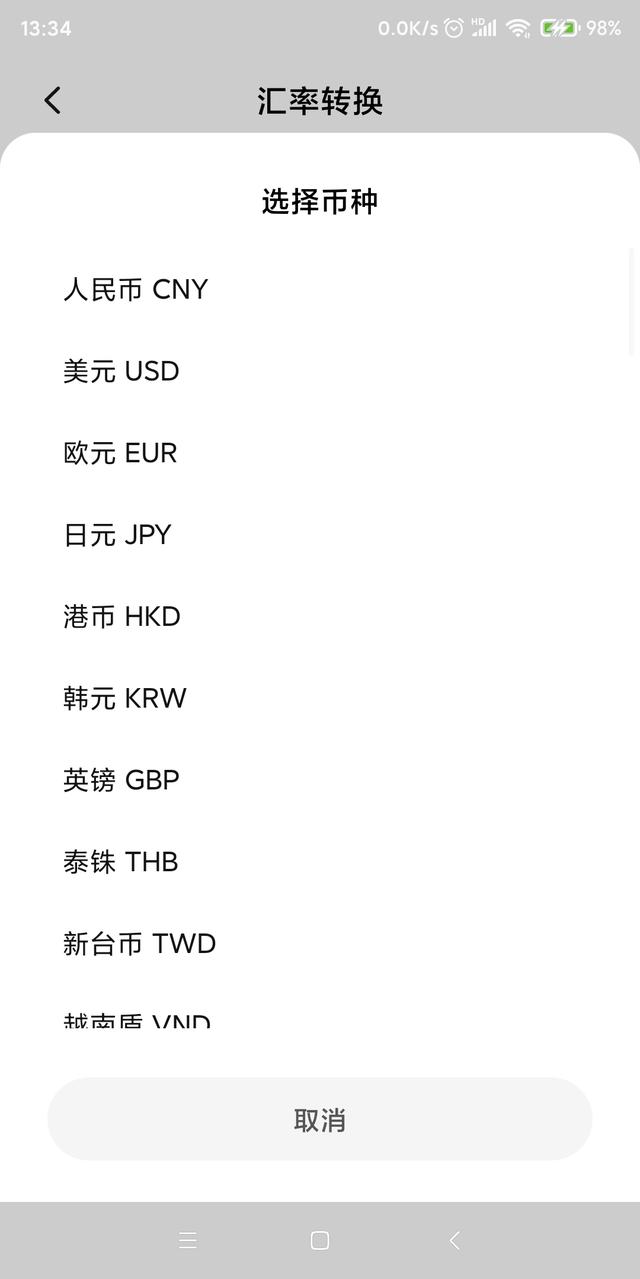This screenshot has height=1279, width=640.
Task: Pick 英镑 GBP from the list
Action: tap(320, 780)
